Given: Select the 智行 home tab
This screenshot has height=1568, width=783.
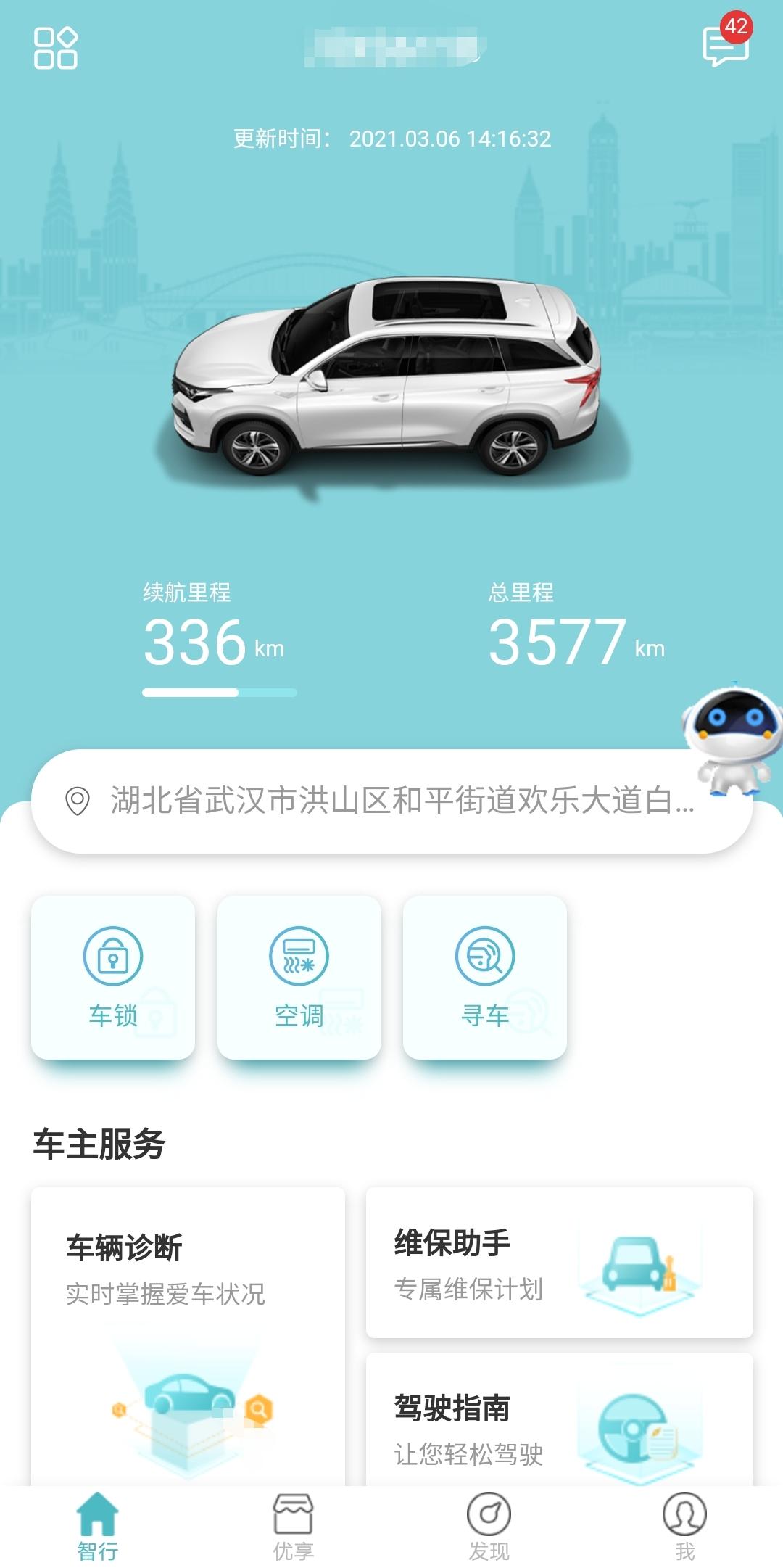Looking at the screenshot, I should [x=98, y=1526].
